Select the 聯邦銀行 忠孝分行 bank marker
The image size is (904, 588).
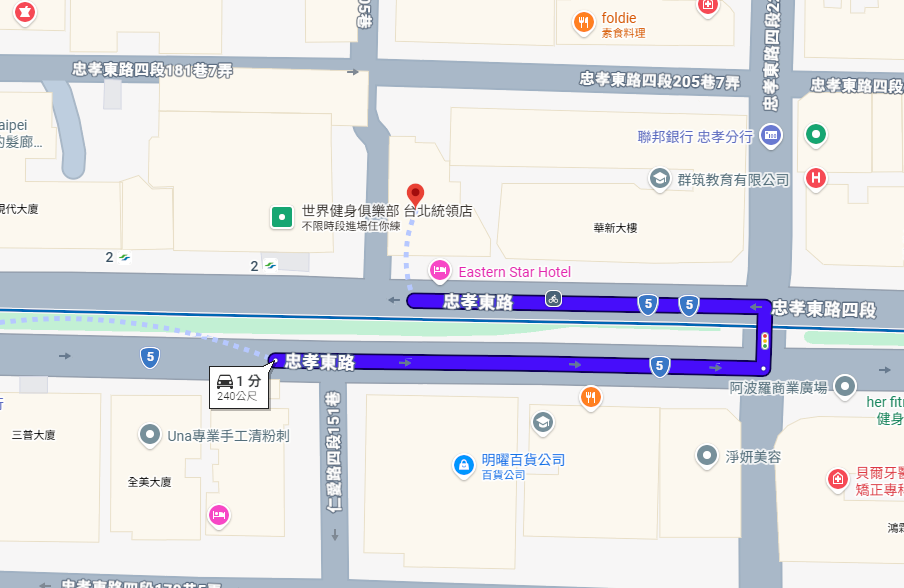tap(771, 135)
